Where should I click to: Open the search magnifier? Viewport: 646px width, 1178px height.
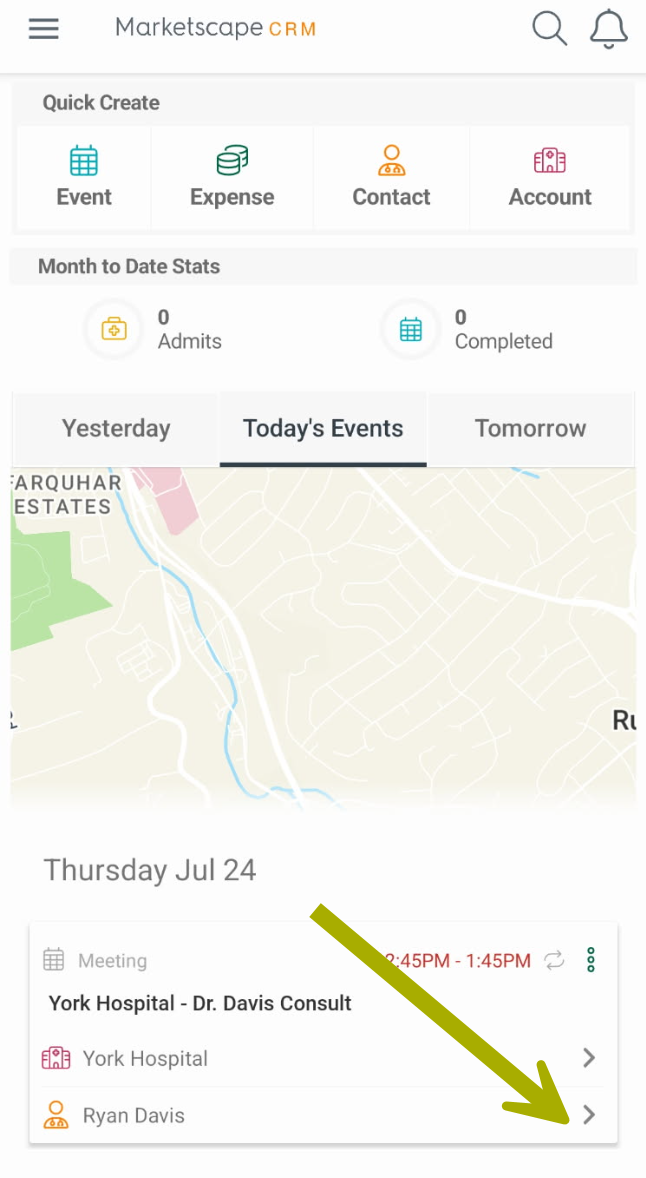549,29
